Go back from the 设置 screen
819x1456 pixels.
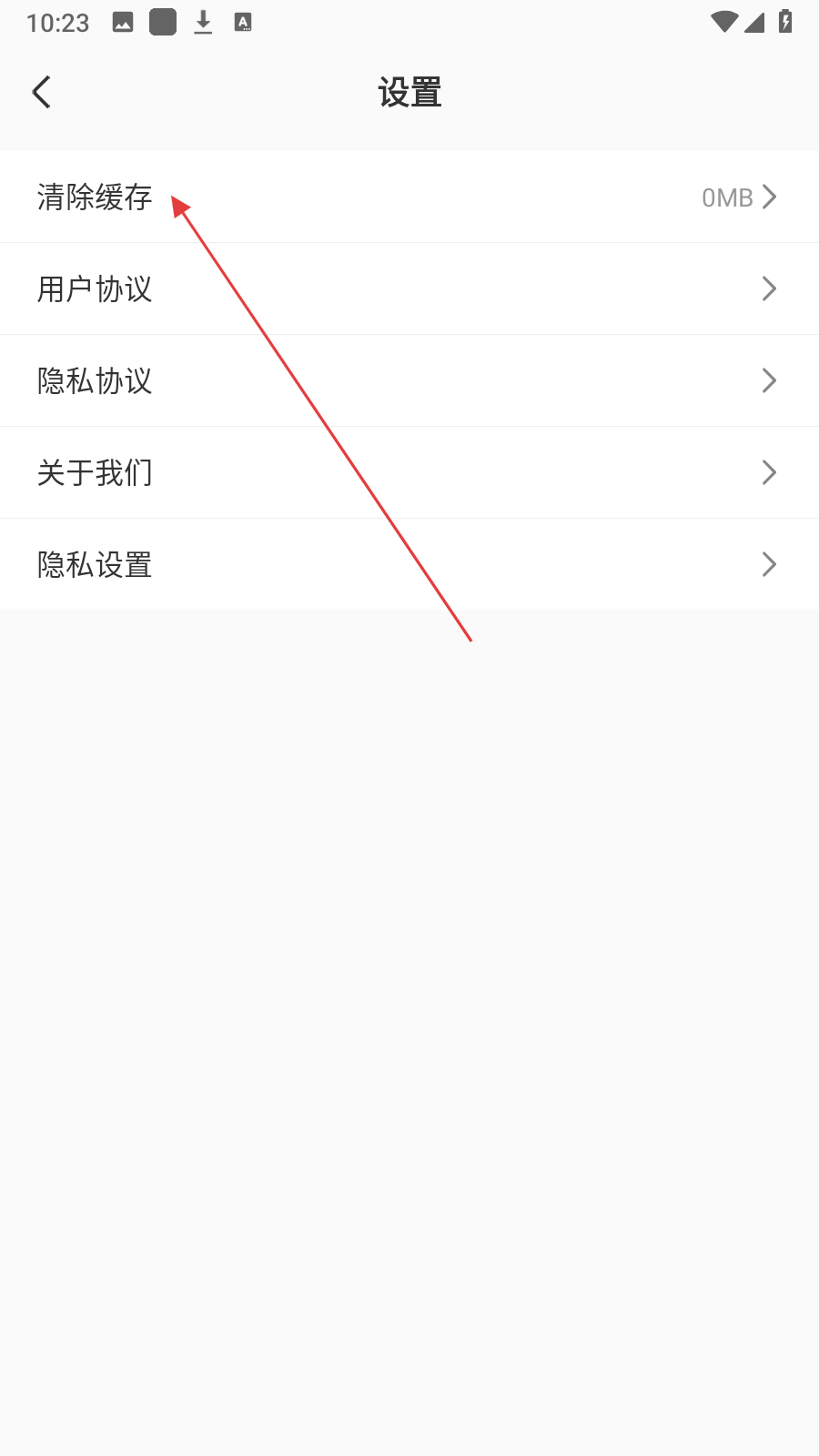[42, 92]
